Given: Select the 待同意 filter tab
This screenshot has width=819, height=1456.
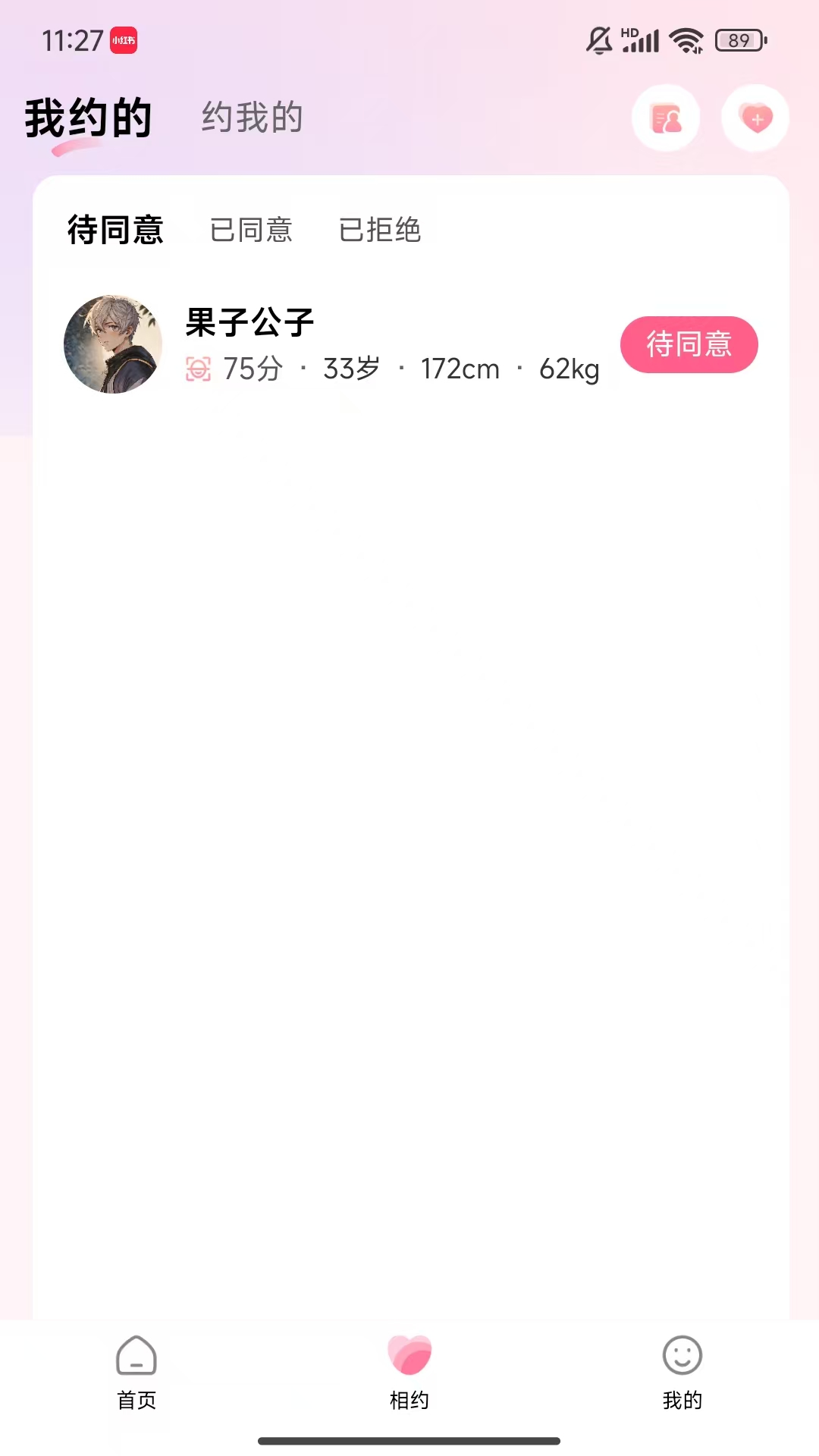Looking at the screenshot, I should [115, 231].
